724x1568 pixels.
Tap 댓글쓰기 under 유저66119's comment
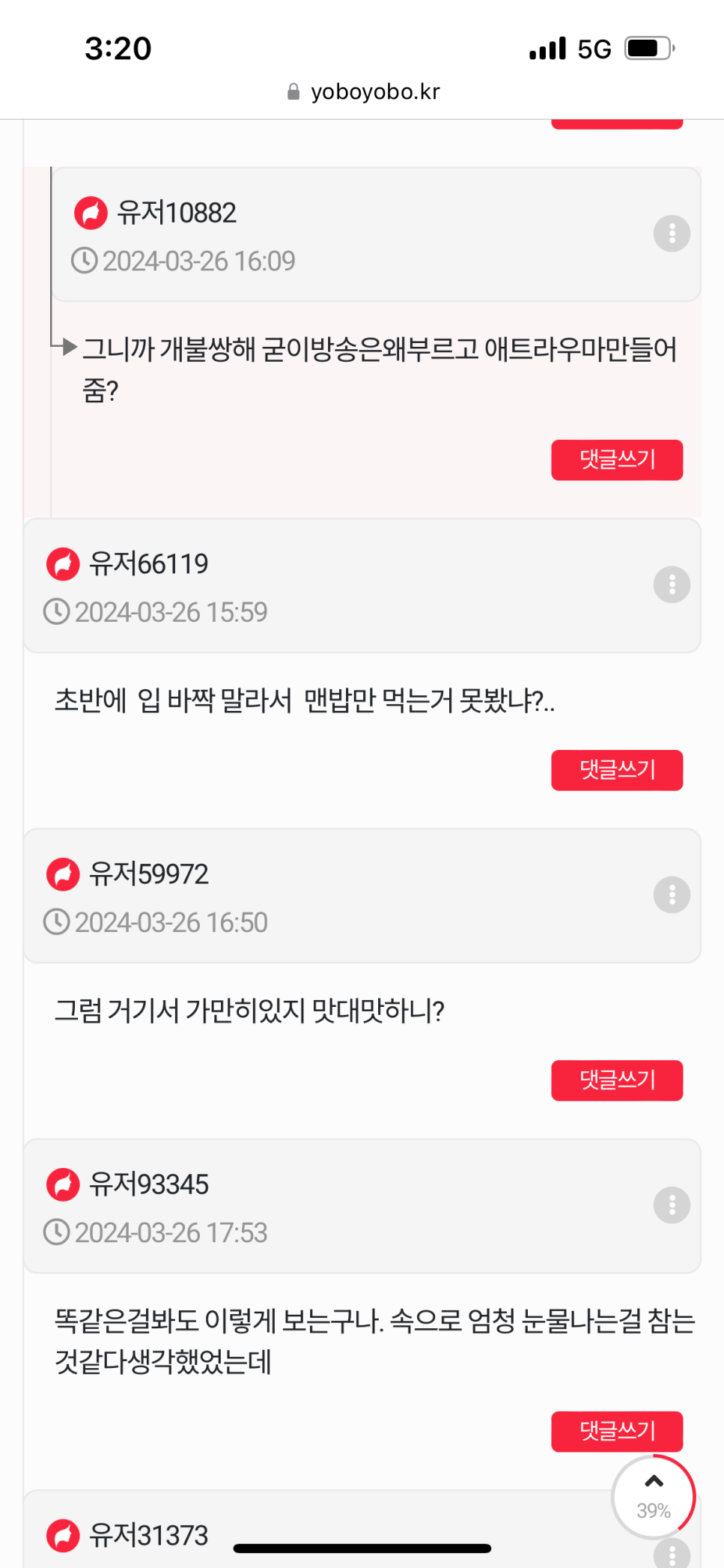coord(617,769)
